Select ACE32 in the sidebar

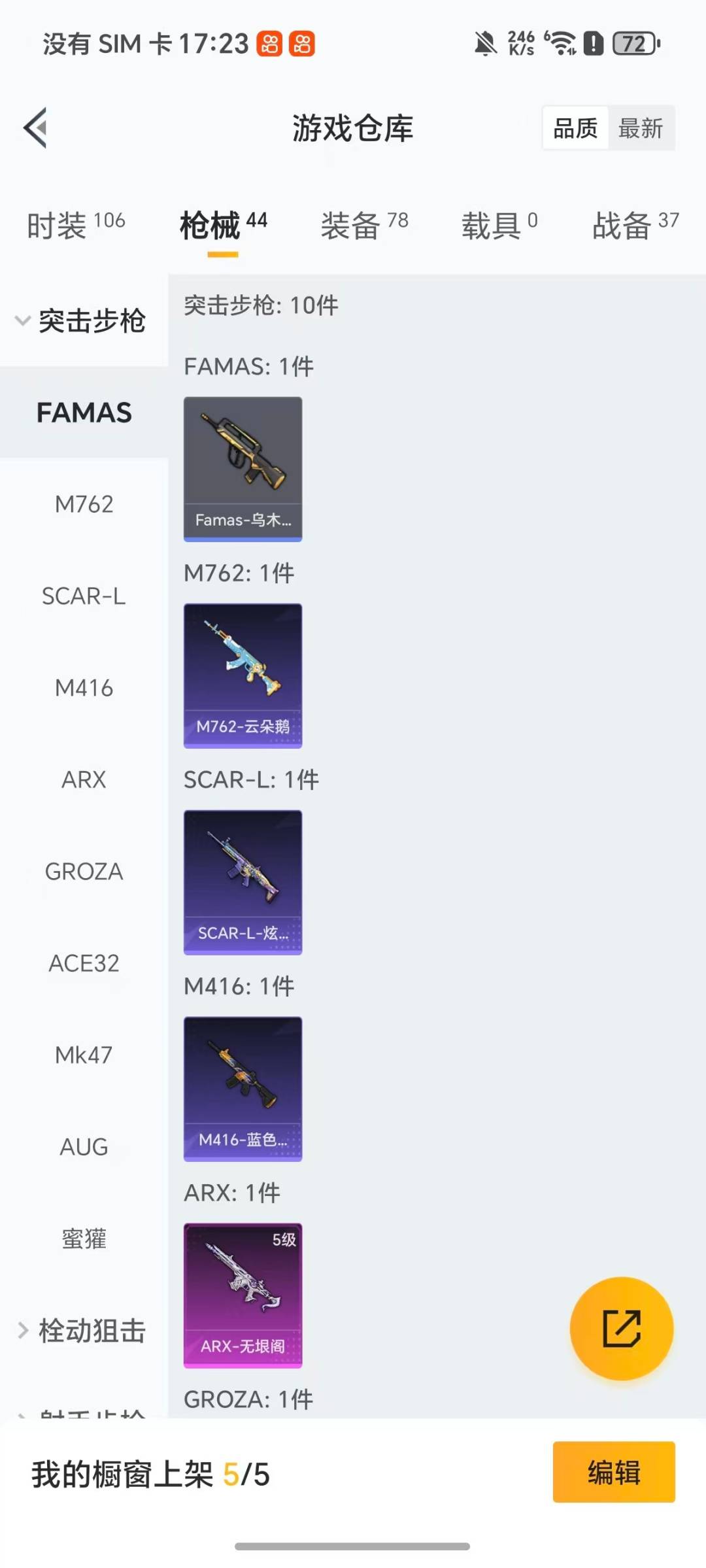pos(84,963)
